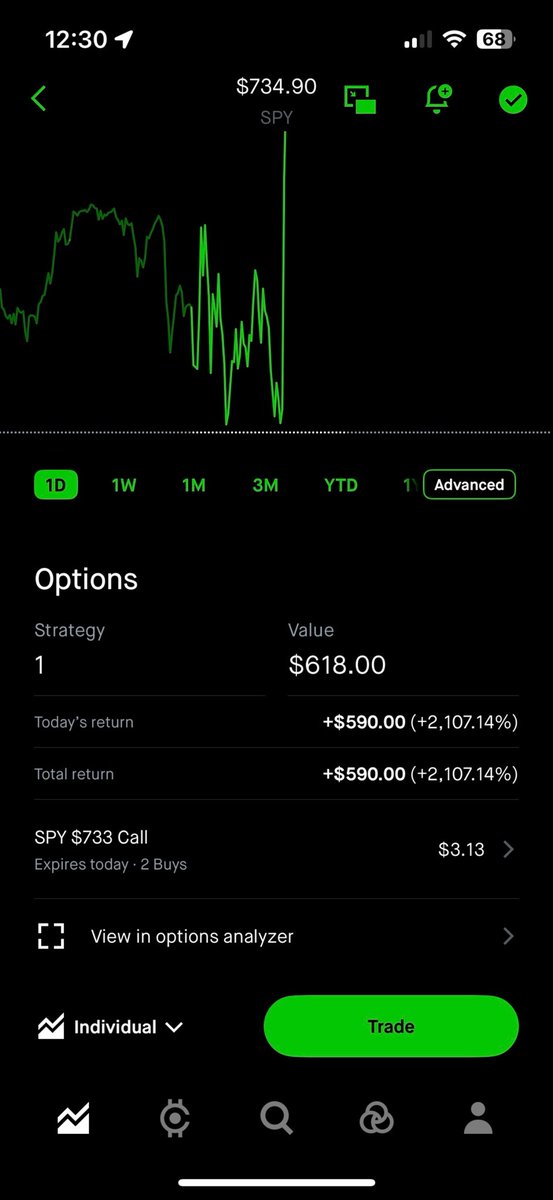Open the account profile tab
Screen dimensions: 553x1200
tap(479, 1118)
